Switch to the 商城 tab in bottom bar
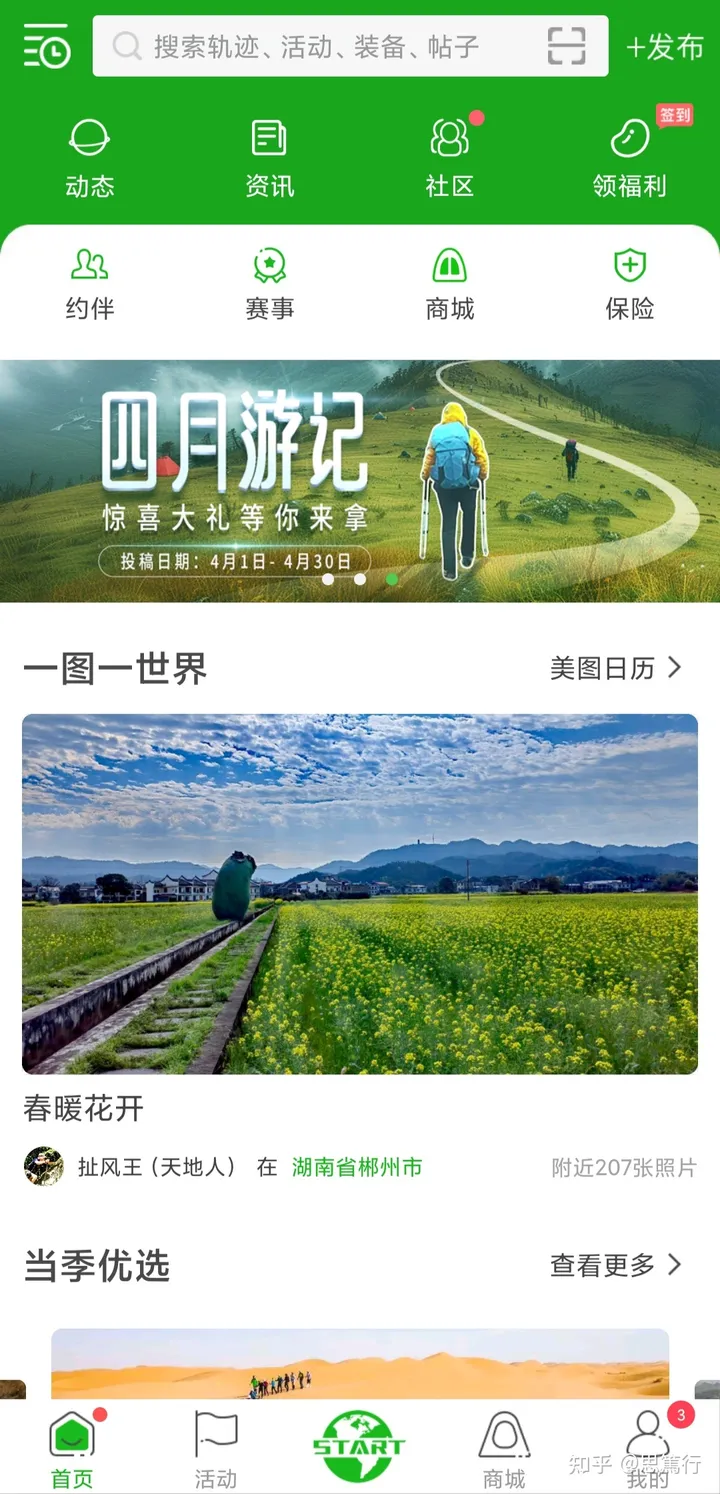This screenshot has height=1494, width=720. (504, 1448)
